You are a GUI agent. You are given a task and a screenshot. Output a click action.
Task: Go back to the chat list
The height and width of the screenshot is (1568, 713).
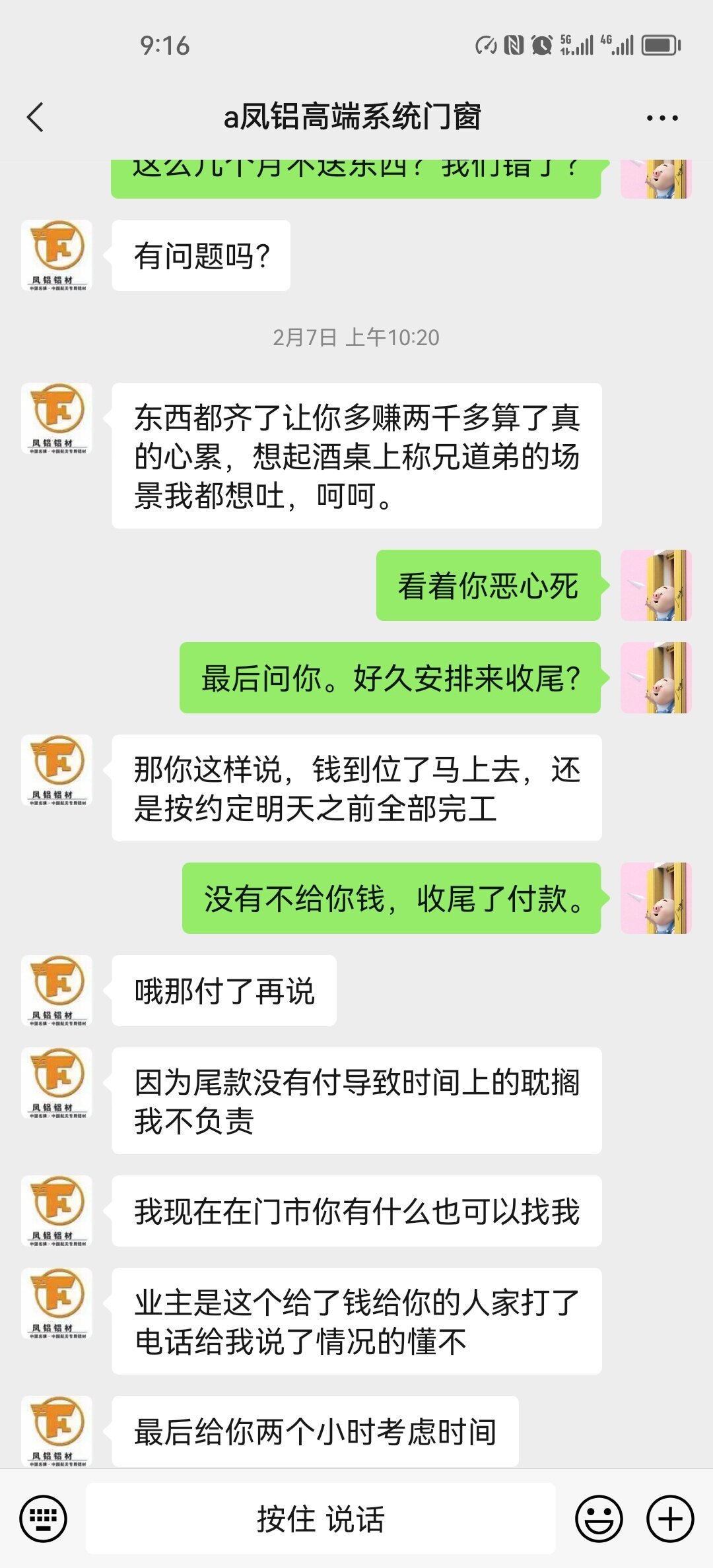click(x=36, y=117)
